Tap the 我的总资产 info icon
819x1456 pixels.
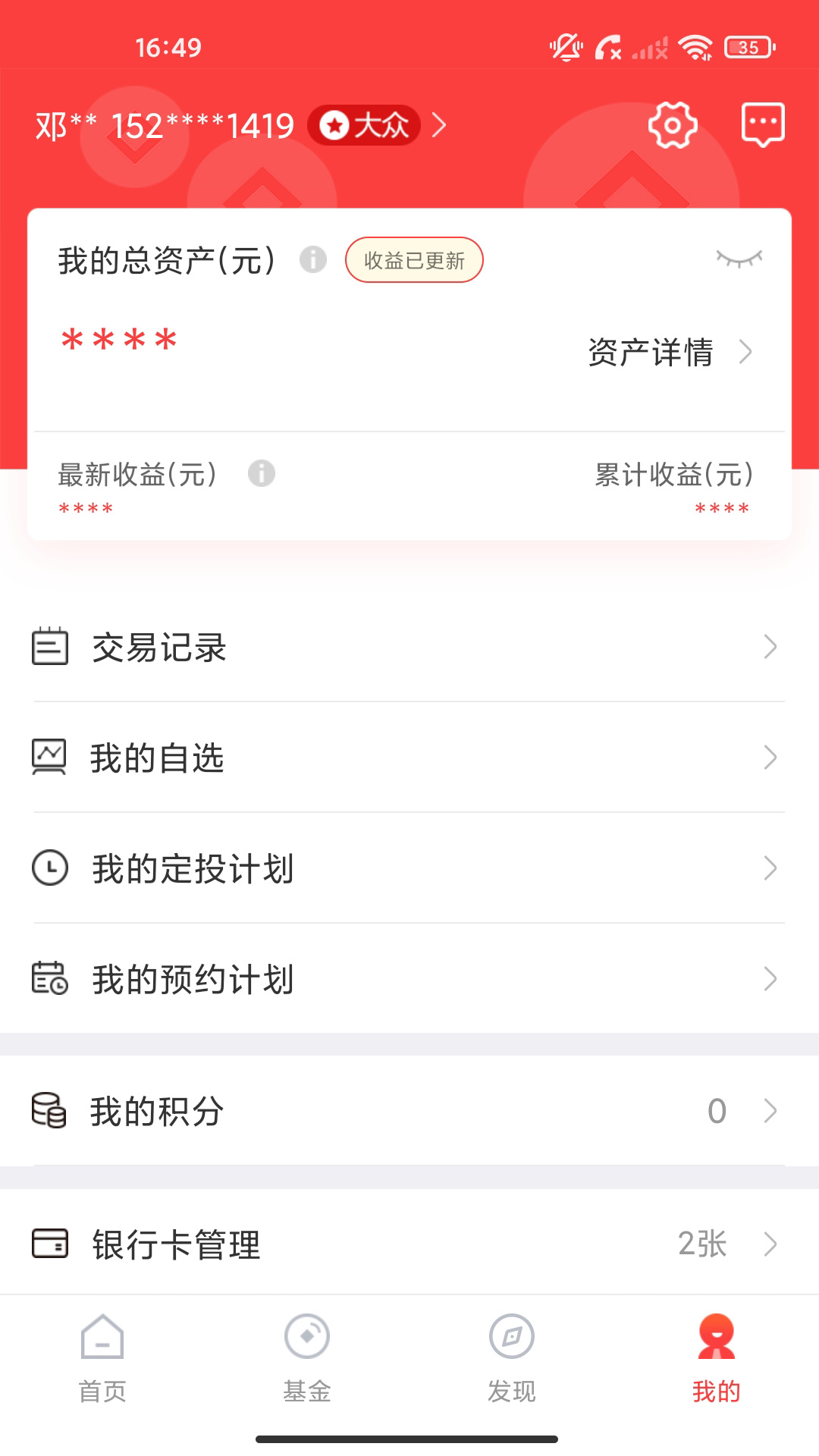click(x=313, y=259)
